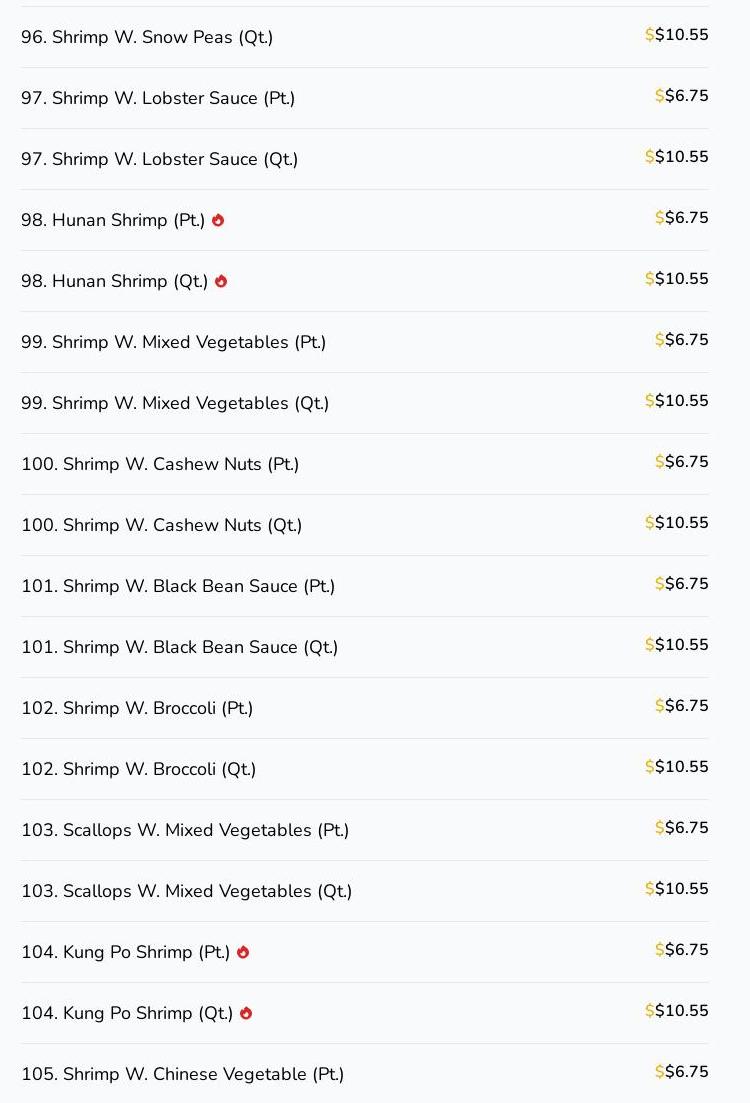The image size is (750, 1103).
Task: Open 103. Scallops W. Mixed Vegetables (Pt.)
Action: 185,830
